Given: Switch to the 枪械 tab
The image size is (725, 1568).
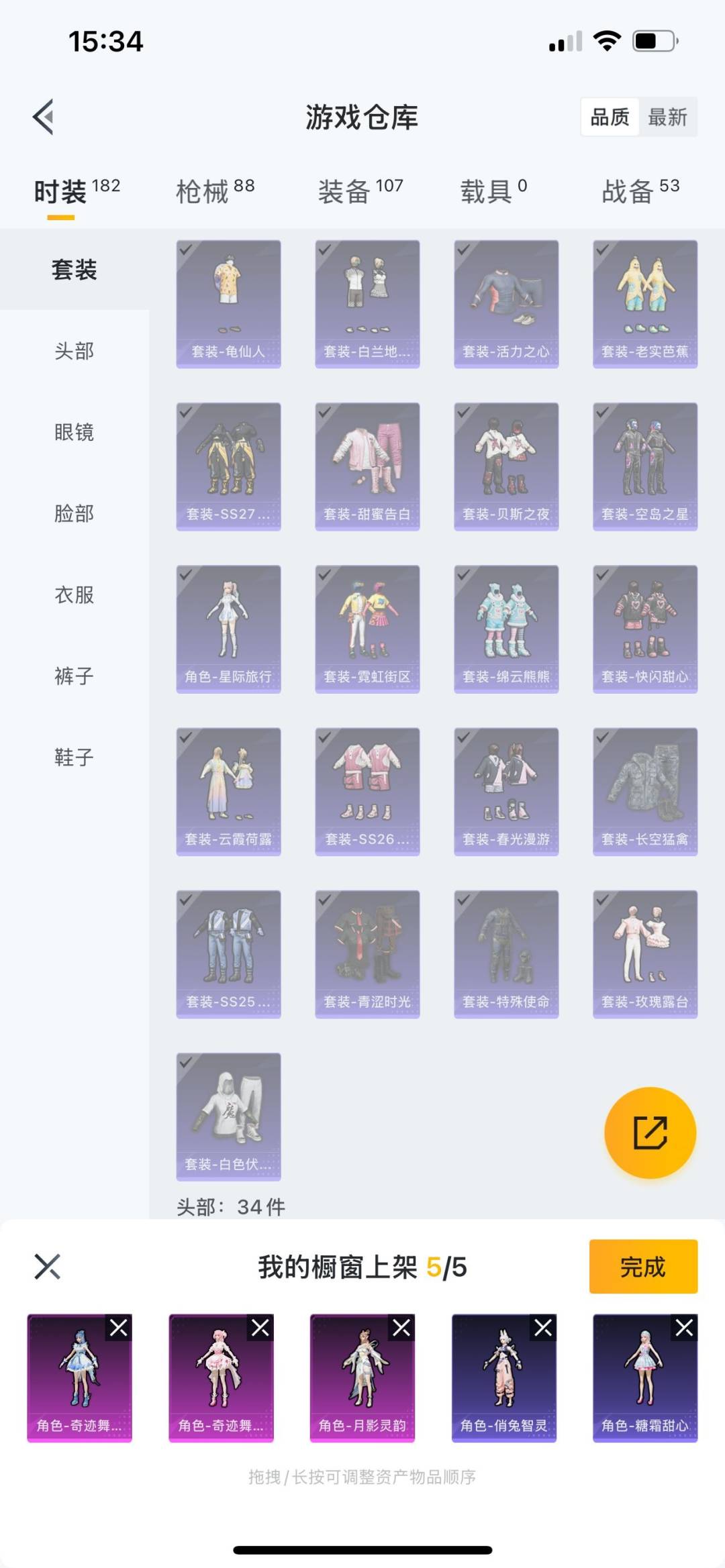Looking at the screenshot, I should [215, 191].
